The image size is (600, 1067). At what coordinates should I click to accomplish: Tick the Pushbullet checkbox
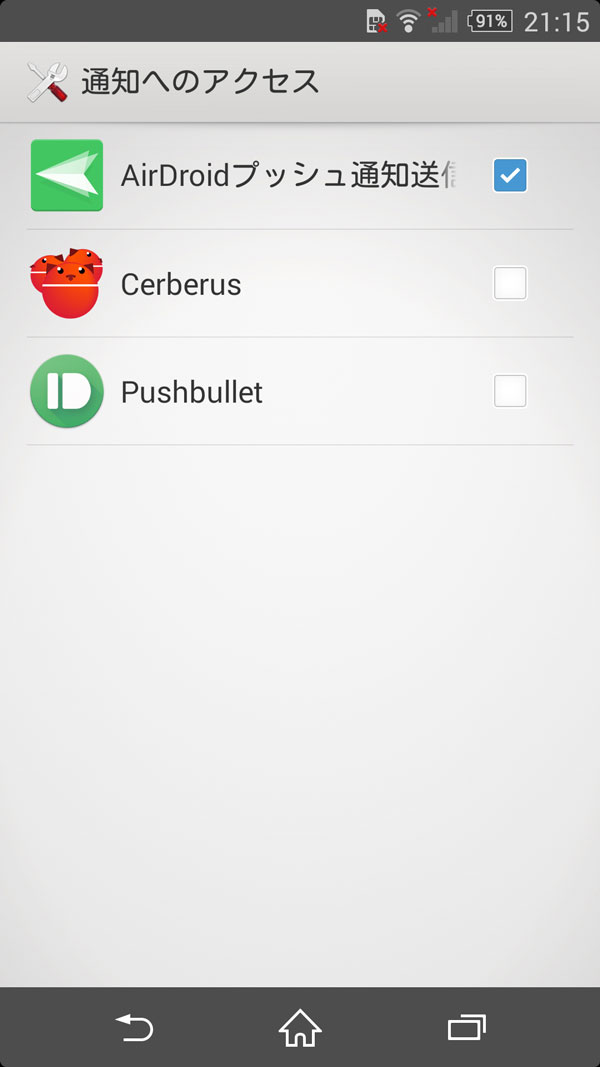click(x=510, y=391)
